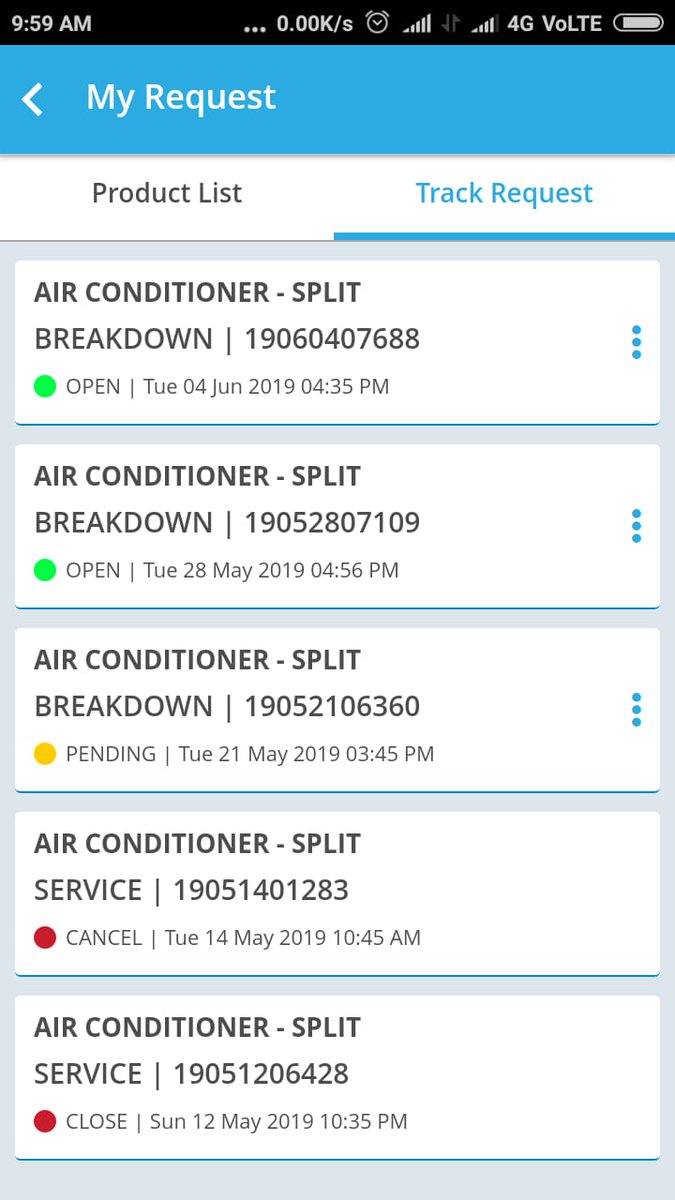Screen dimensions: 675x1200
Task: Go back from My Request
Action: click(33, 99)
